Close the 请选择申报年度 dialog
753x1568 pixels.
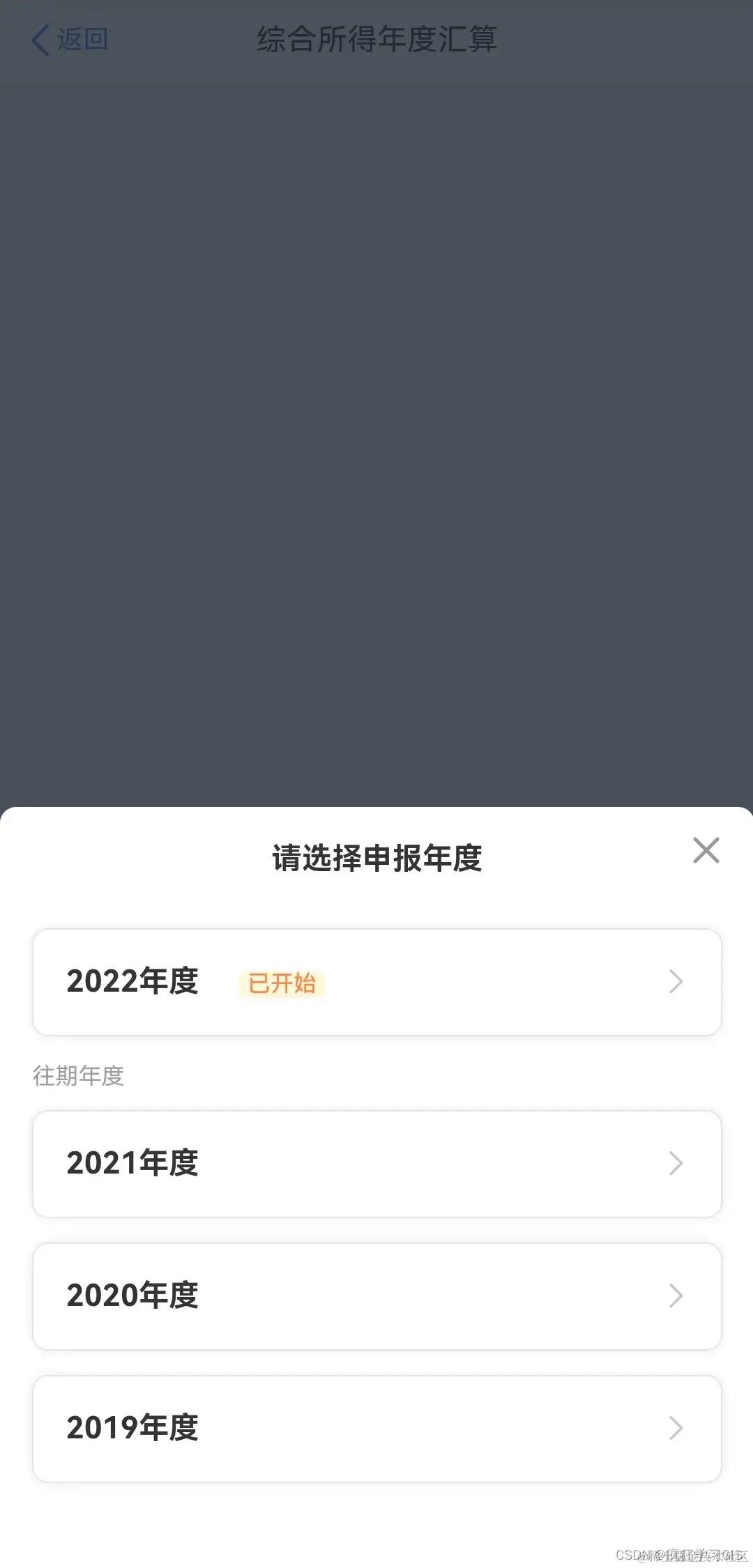[706, 850]
